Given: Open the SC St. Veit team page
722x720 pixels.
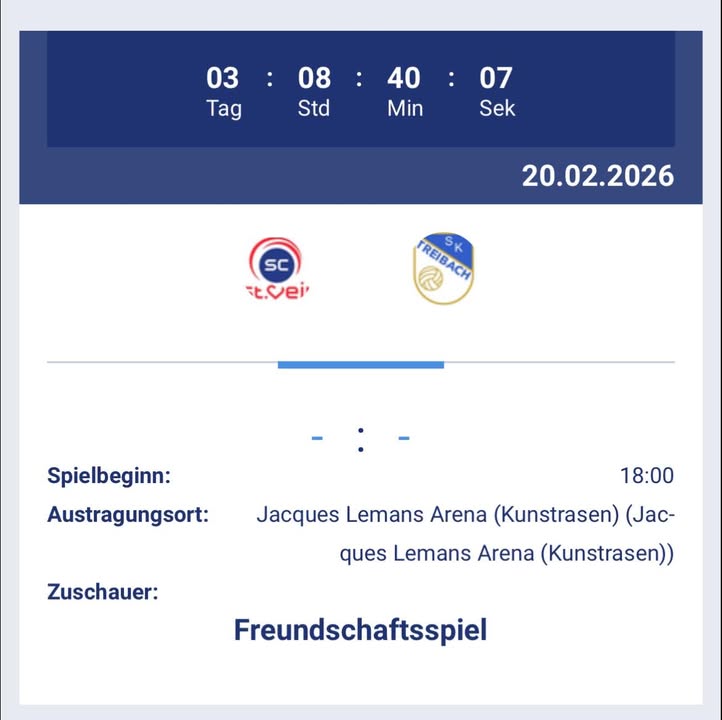Looking at the screenshot, I should tap(278, 268).
